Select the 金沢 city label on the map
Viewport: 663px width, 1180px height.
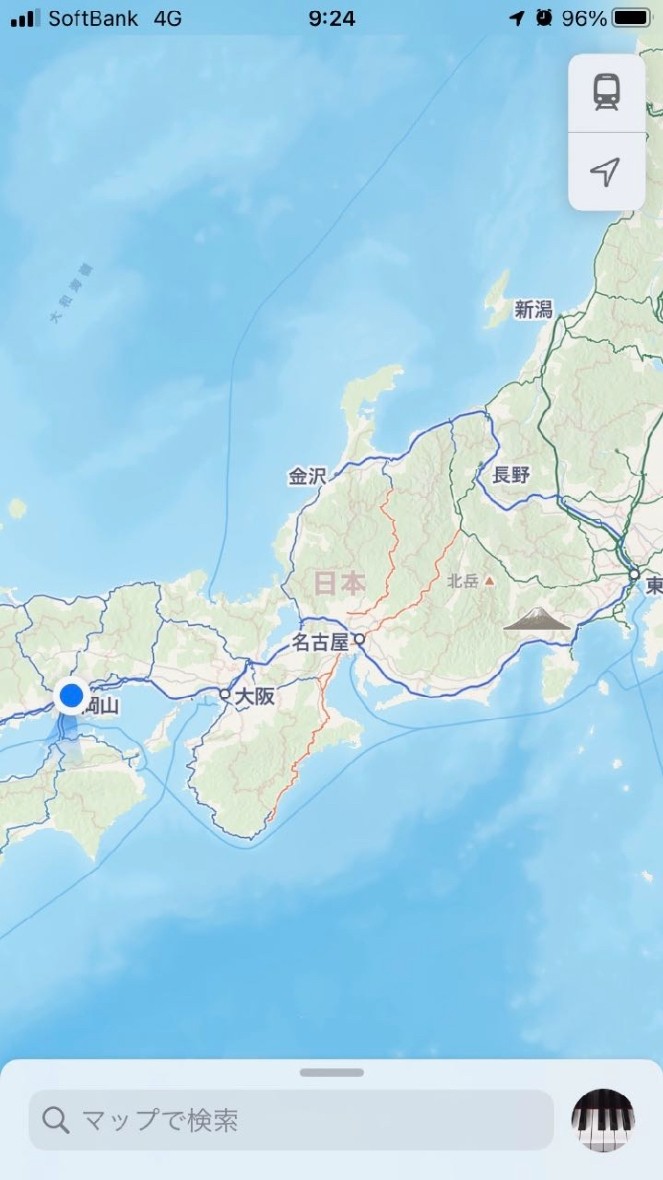tap(307, 476)
